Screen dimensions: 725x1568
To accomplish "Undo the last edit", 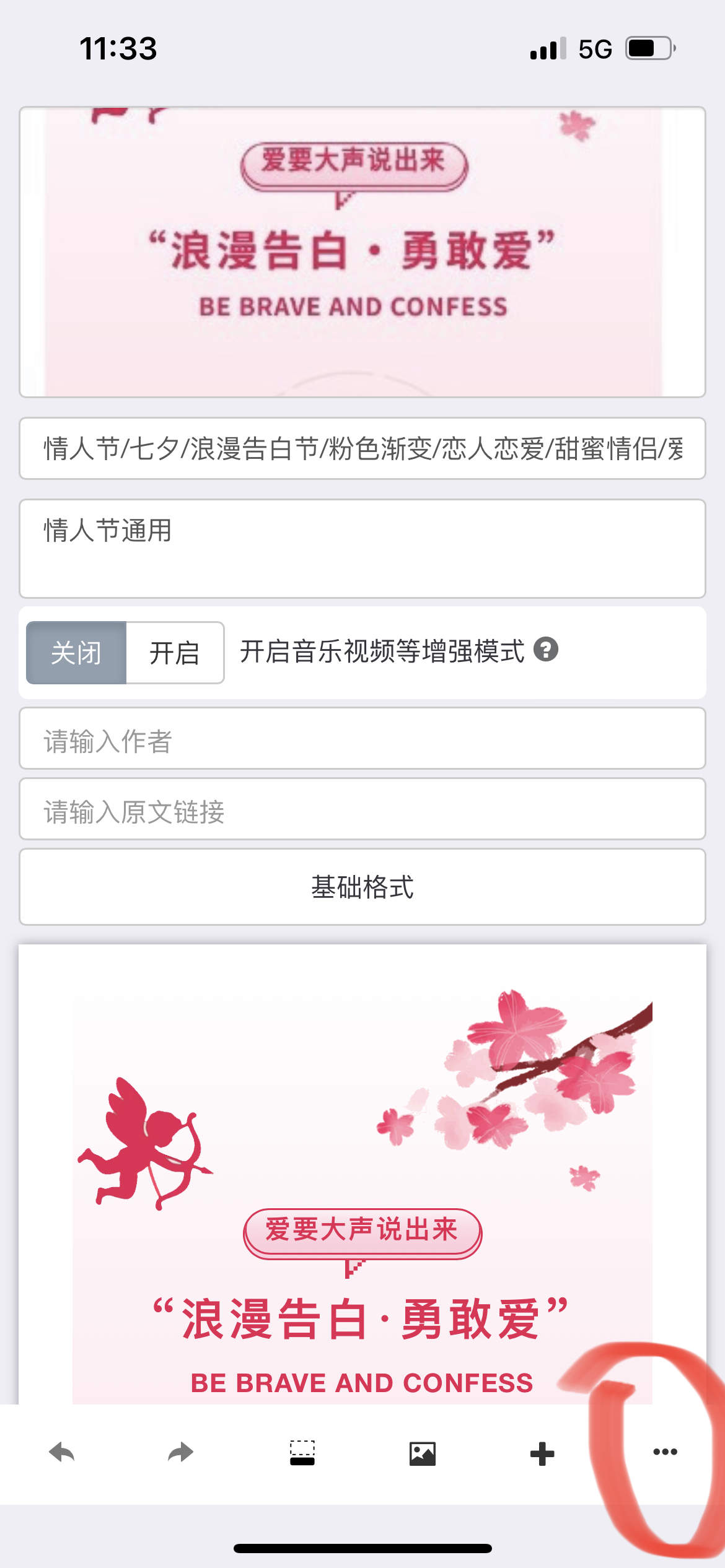I will point(62,1452).
